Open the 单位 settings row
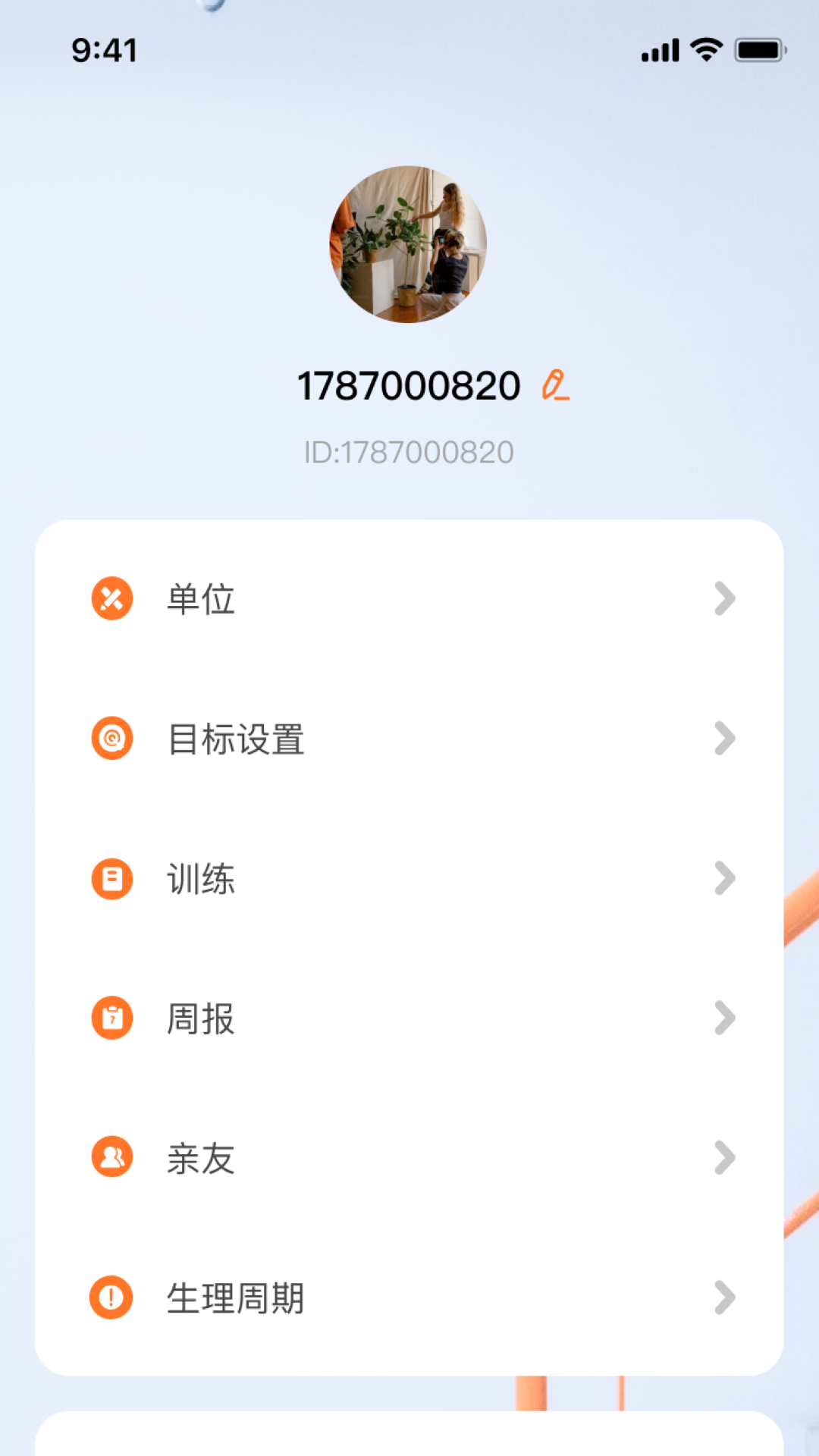 pyautogui.click(x=409, y=599)
